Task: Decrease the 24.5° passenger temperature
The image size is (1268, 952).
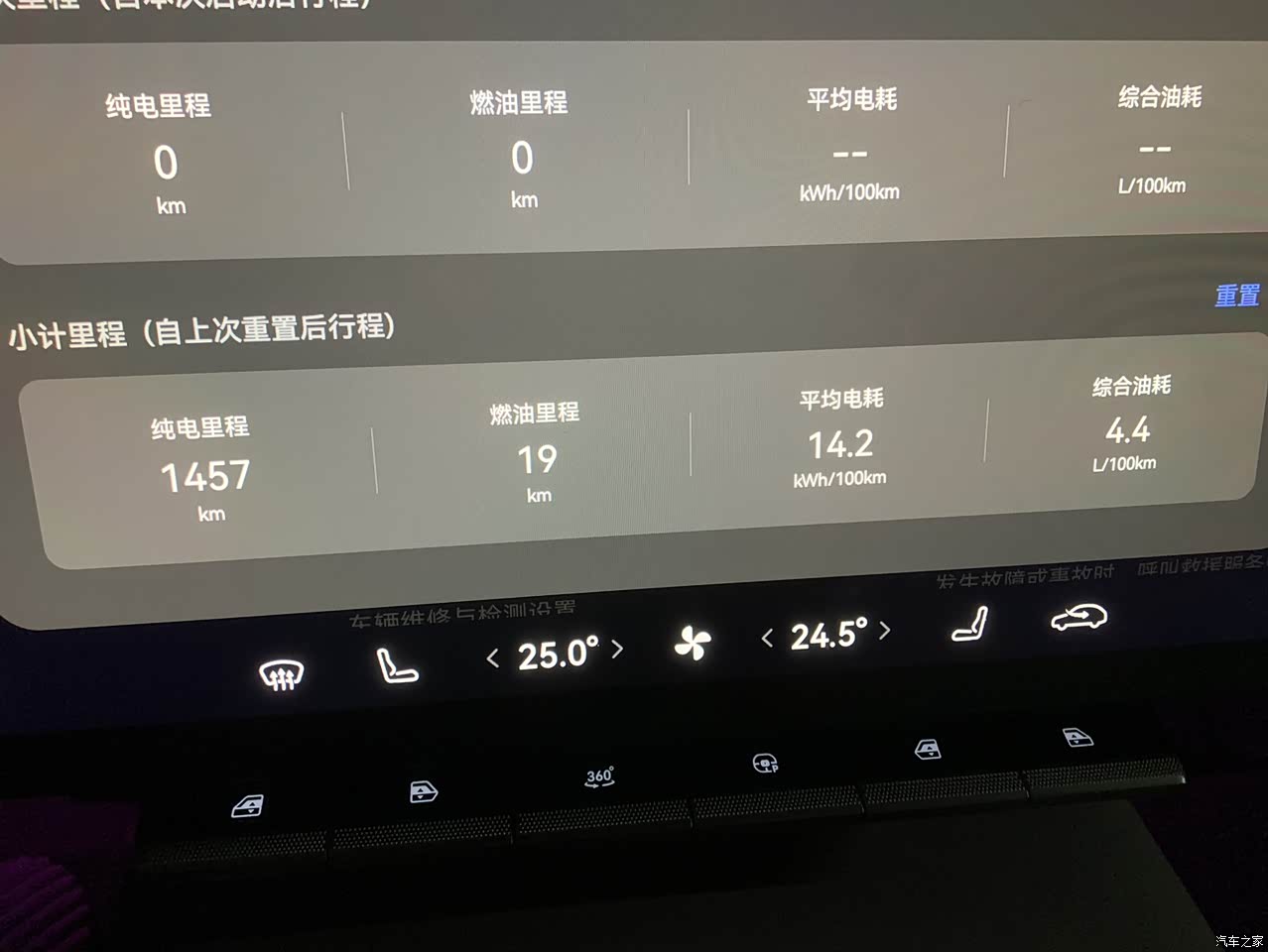Action: tap(767, 639)
